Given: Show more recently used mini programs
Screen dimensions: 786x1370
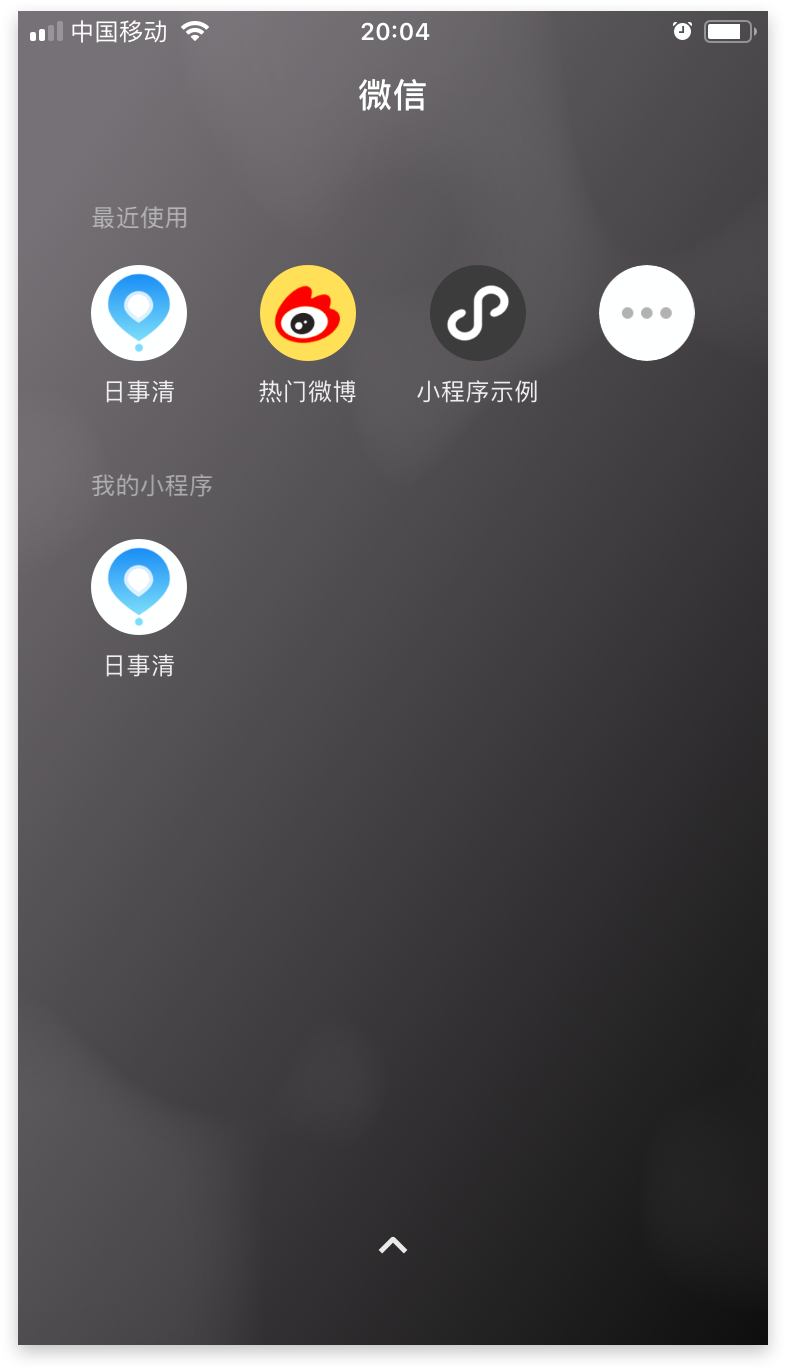Looking at the screenshot, I should pyautogui.click(x=646, y=313).
